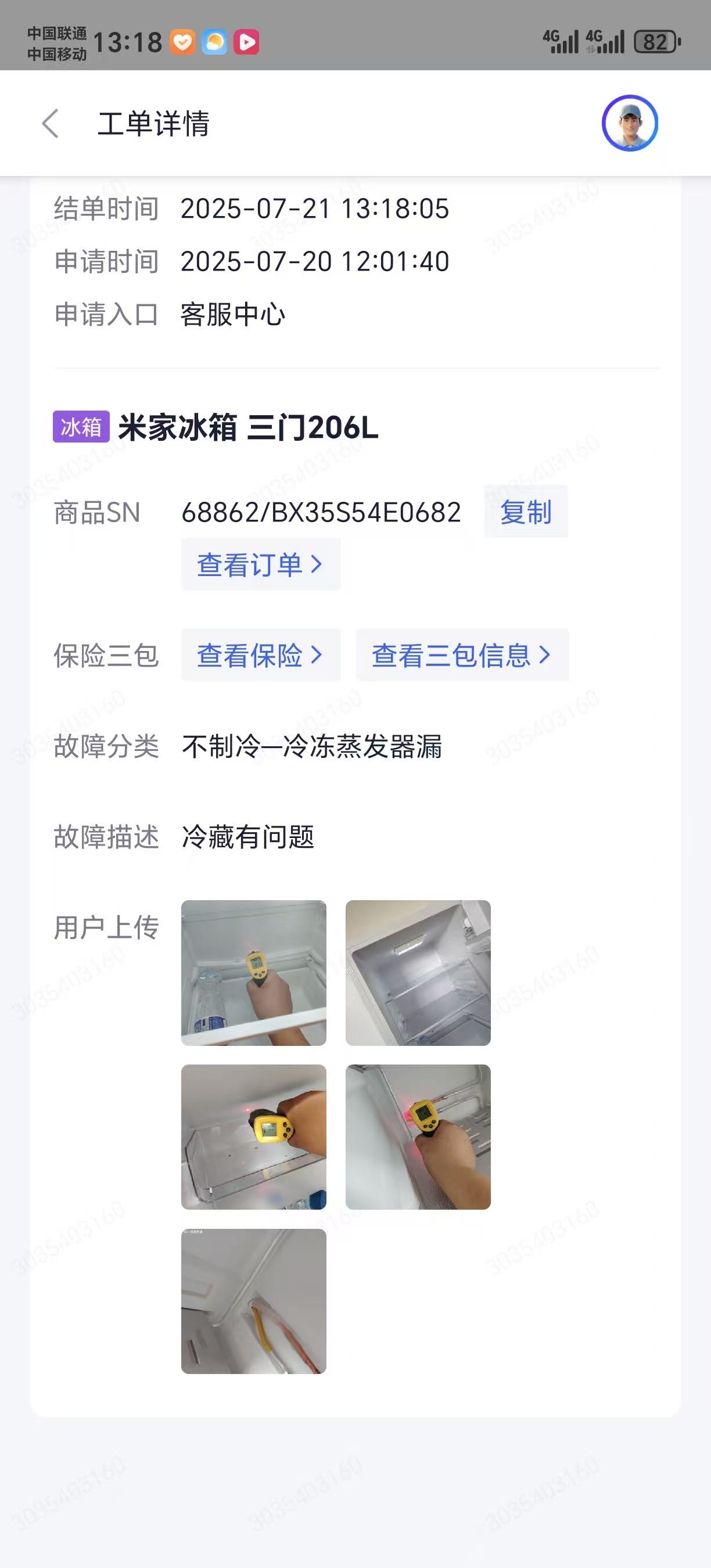Open the uploaded photo with the water bottle
The image size is (711, 1568).
tap(254, 973)
